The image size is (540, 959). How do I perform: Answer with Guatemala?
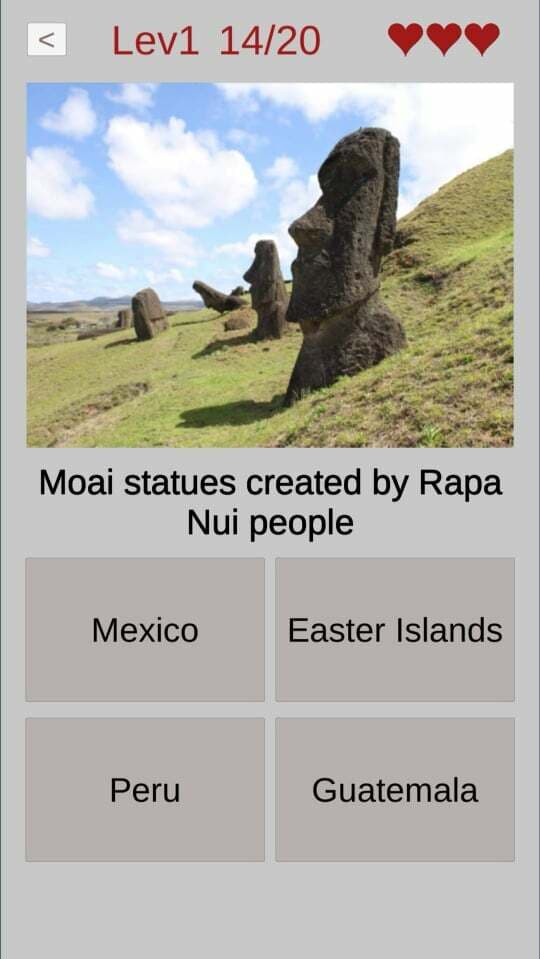coord(395,790)
